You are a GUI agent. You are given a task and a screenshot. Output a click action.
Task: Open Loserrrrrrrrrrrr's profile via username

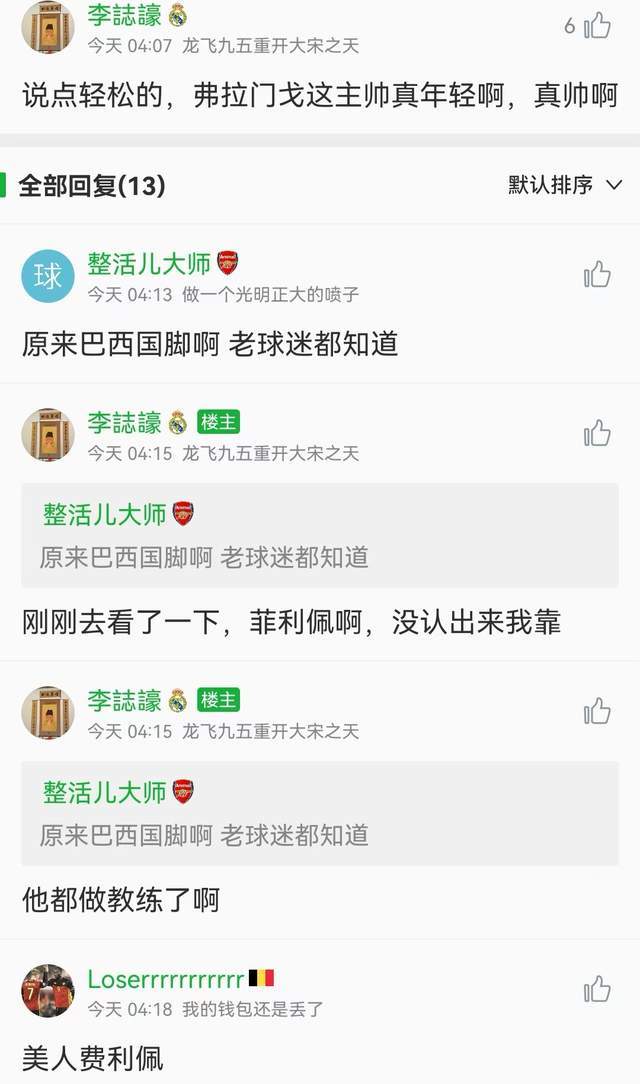coord(165,979)
